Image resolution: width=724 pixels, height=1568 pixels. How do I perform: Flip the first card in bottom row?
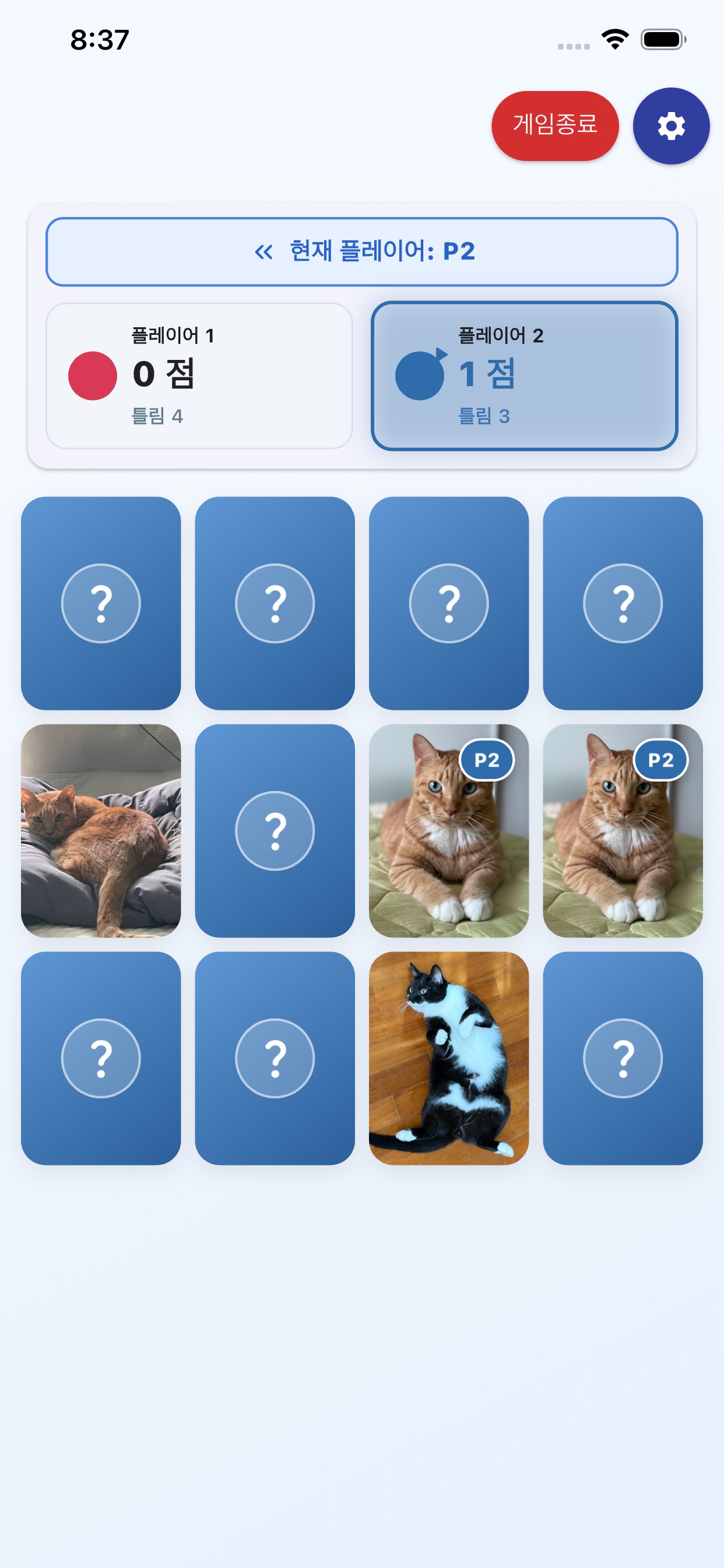tap(101, 1059)
